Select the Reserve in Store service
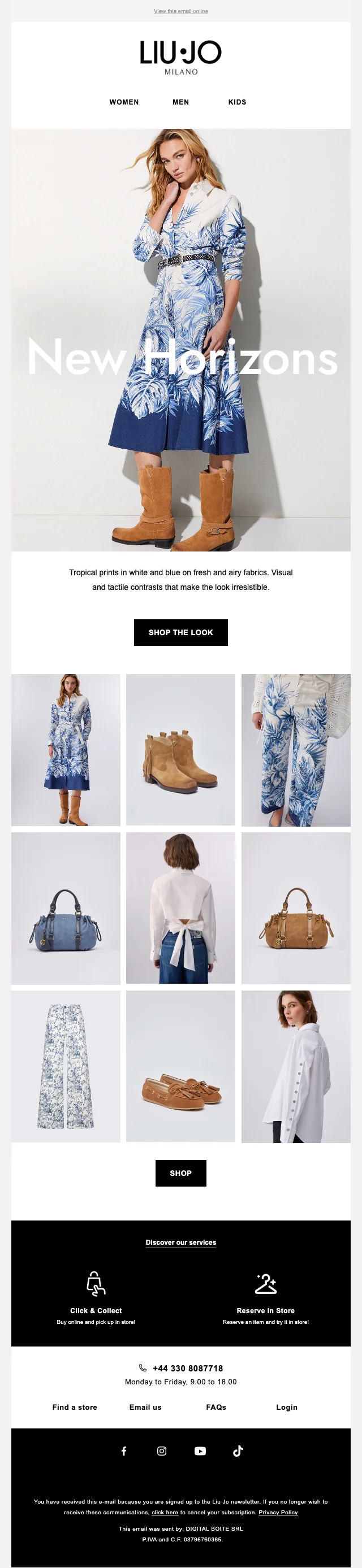Screen dimensions: 362x1568 (x=265, y=1310)
